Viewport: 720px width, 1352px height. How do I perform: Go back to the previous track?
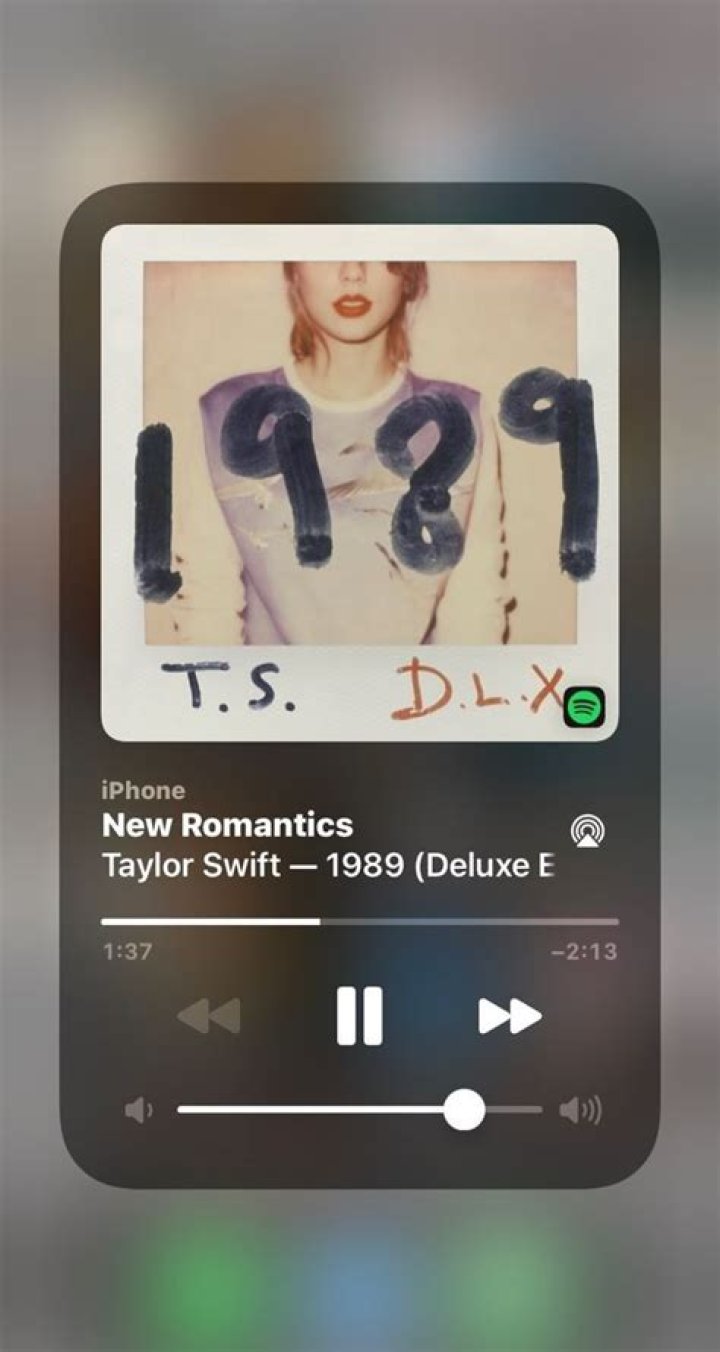click(209, 1016)
